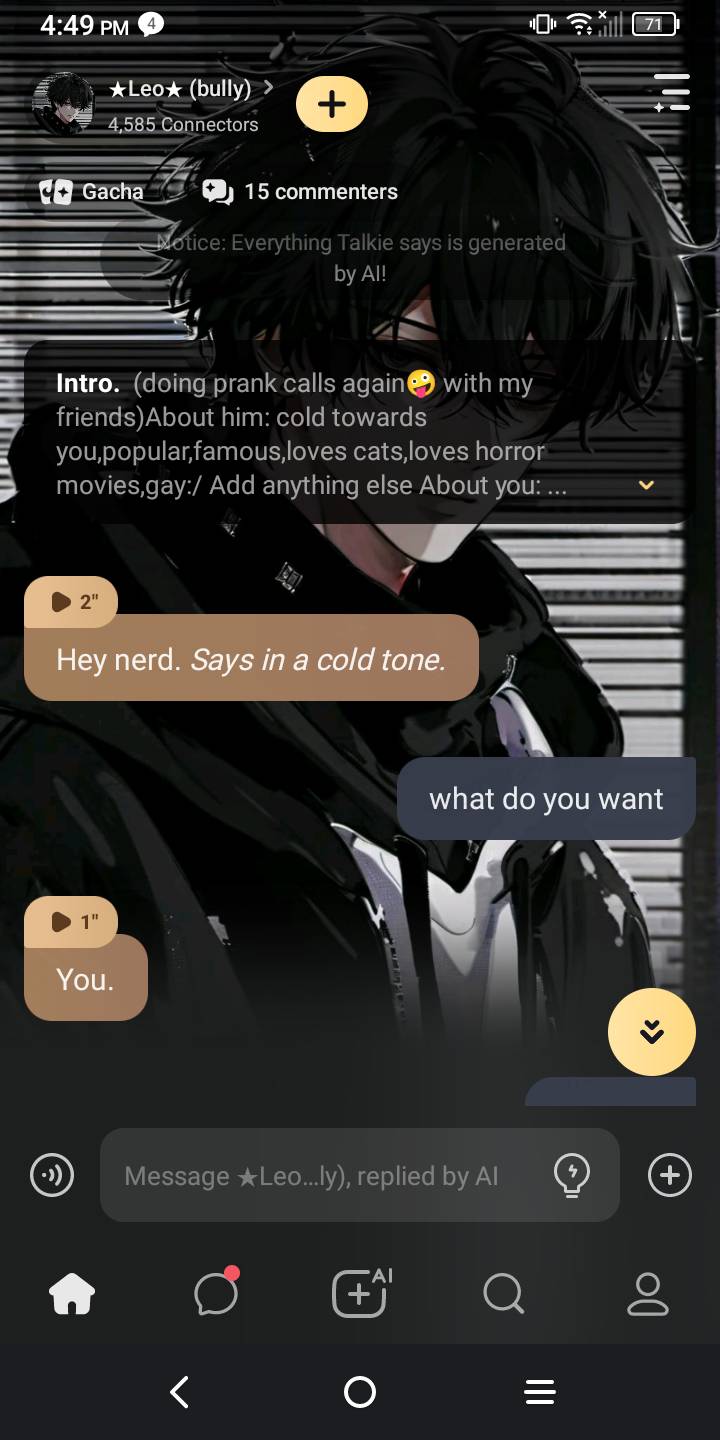
Task: Open more attachments with the plus circle
Action: (669, 1175)
